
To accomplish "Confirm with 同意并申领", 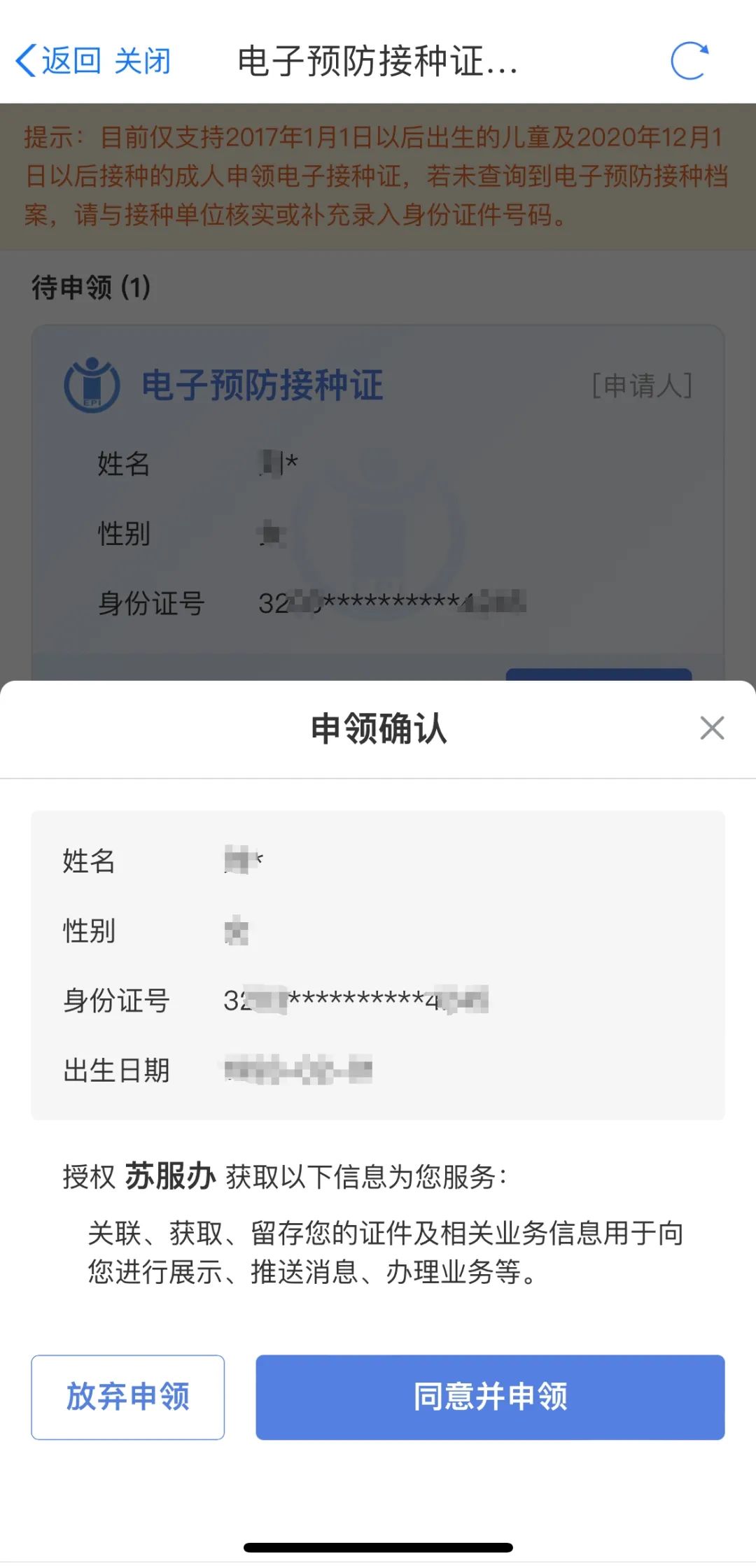I will 490,1397.
